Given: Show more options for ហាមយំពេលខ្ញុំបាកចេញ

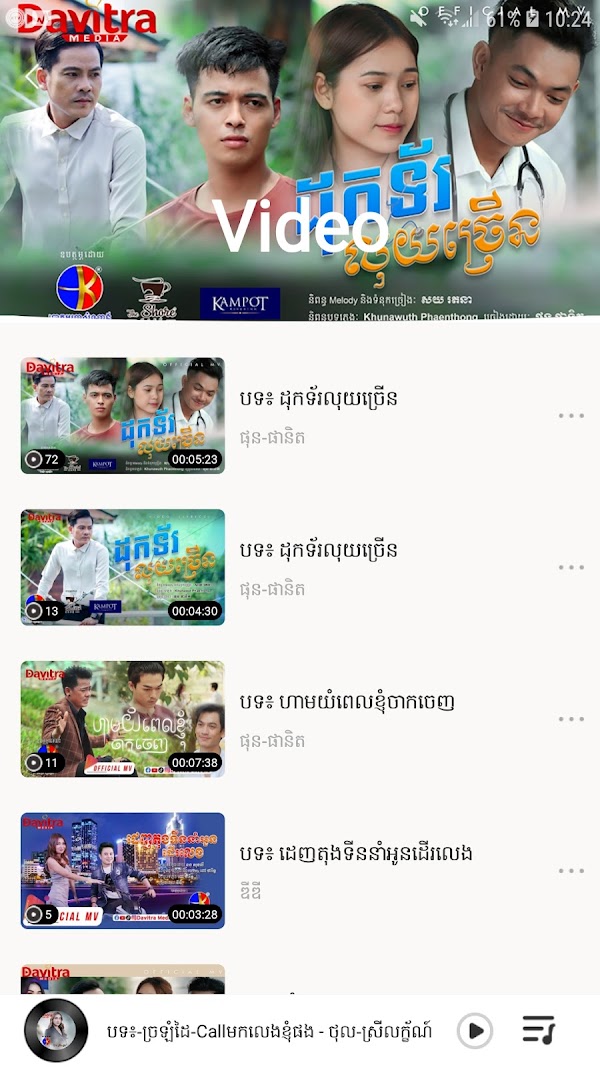Looking at the screenshot, I should (x=571, y=719).
